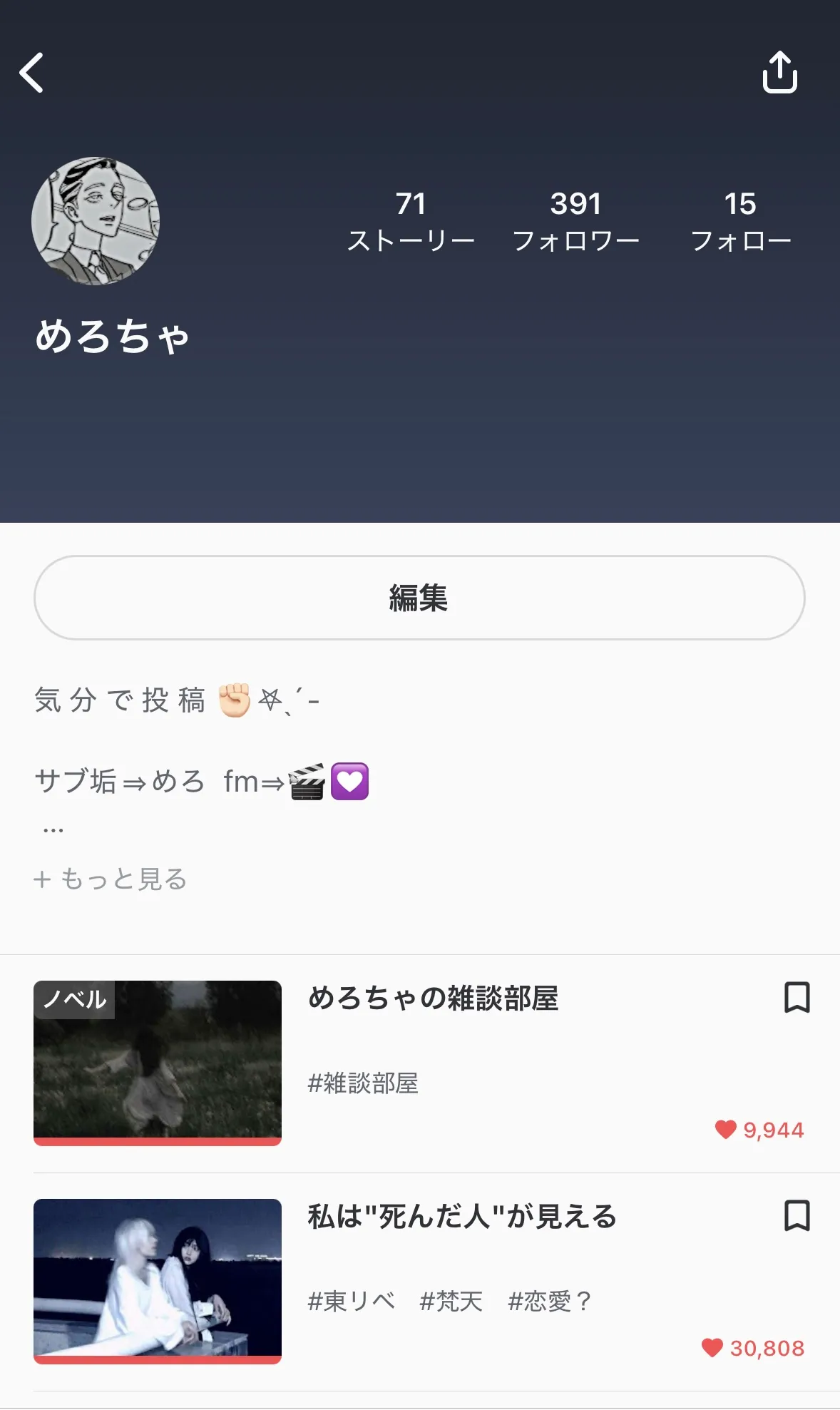
Task: Select the #雑談部屋 hashtag
Action: pyautogui.click(x=363, y=1083)
